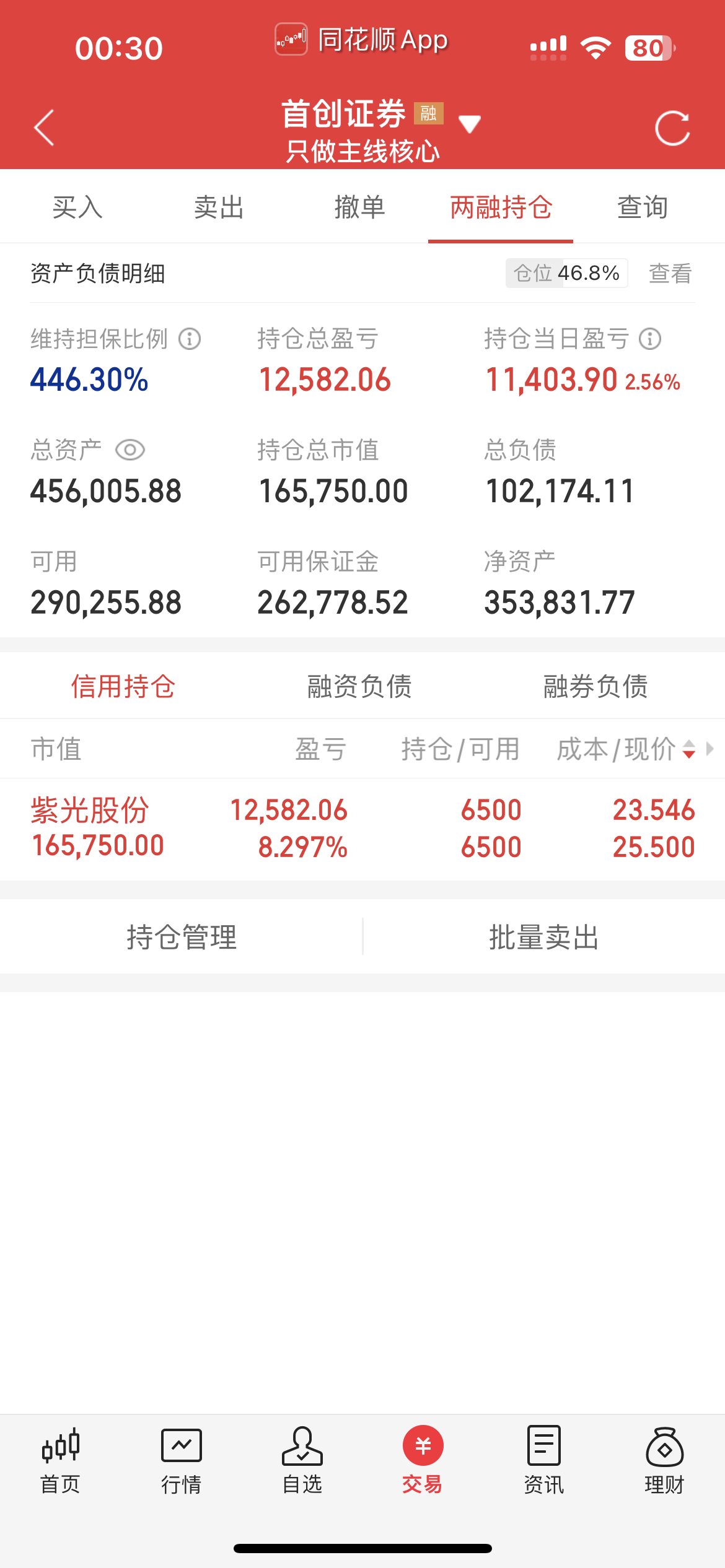The width and height of the screenshot is (725, 1568).
Task: Refresh the account data
Action: tap(672, 128)
